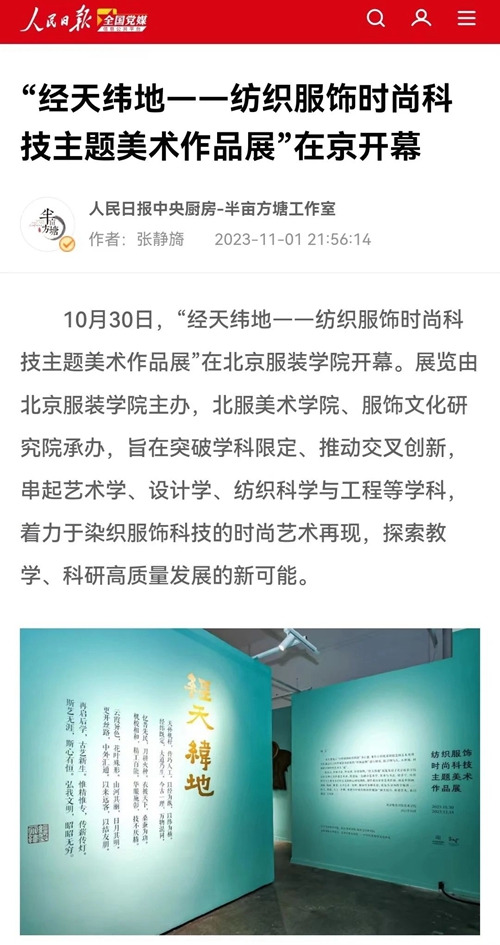Open the search icon in the header
Viewport: 500px width, 945px height.
tap(376, 18)
